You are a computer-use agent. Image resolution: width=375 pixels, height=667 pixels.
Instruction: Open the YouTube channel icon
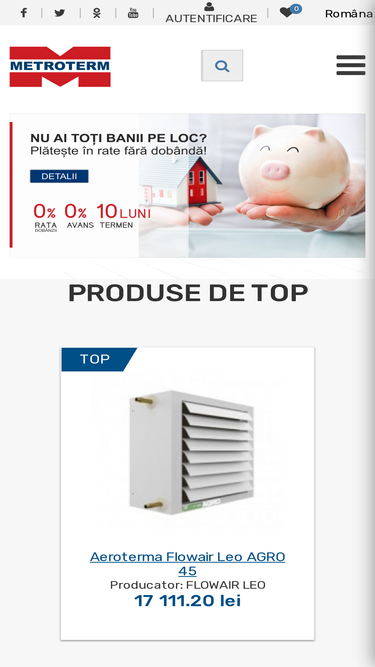click(x=133, y=13)
